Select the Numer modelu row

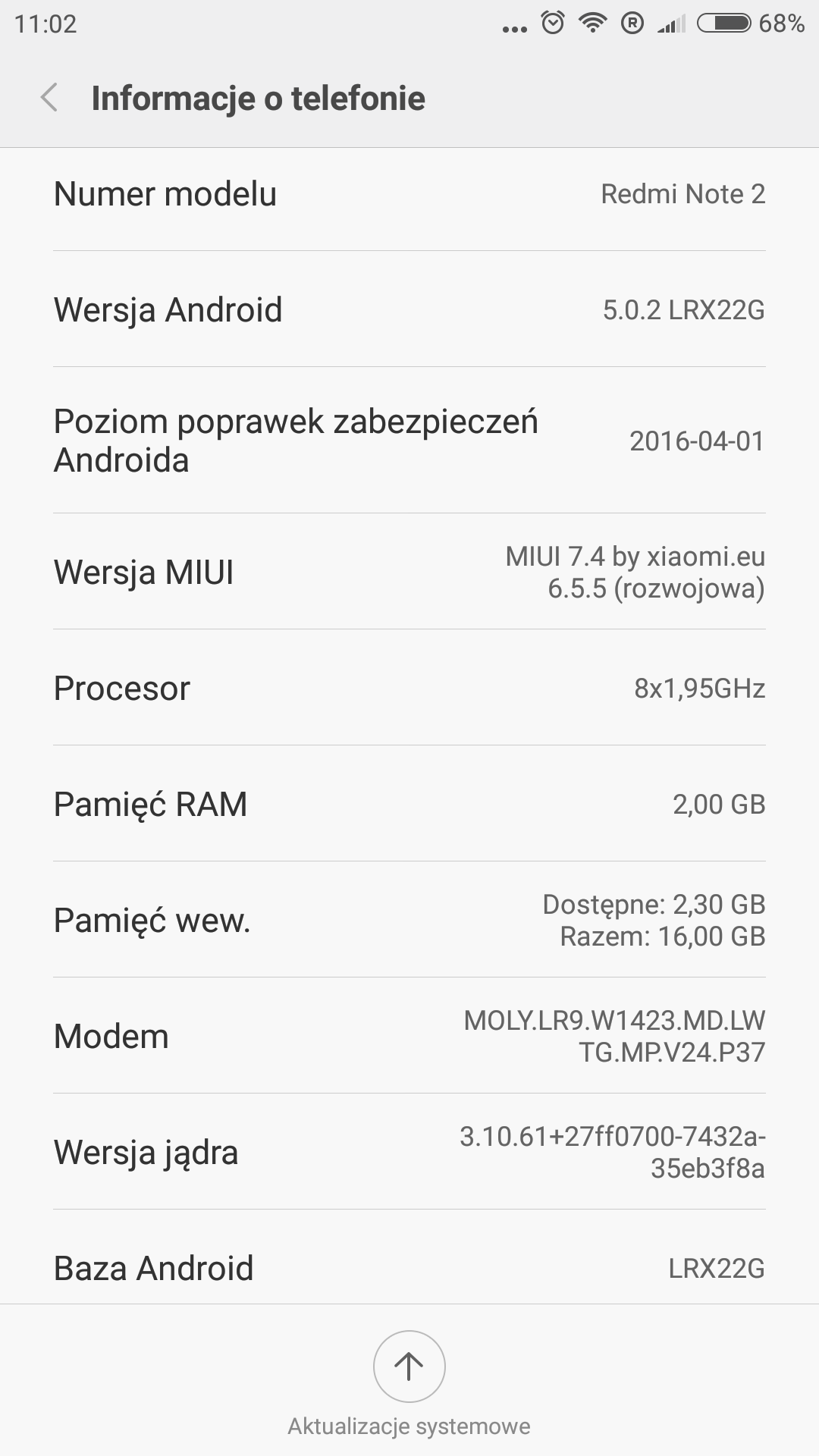click(x=409, y=194)
